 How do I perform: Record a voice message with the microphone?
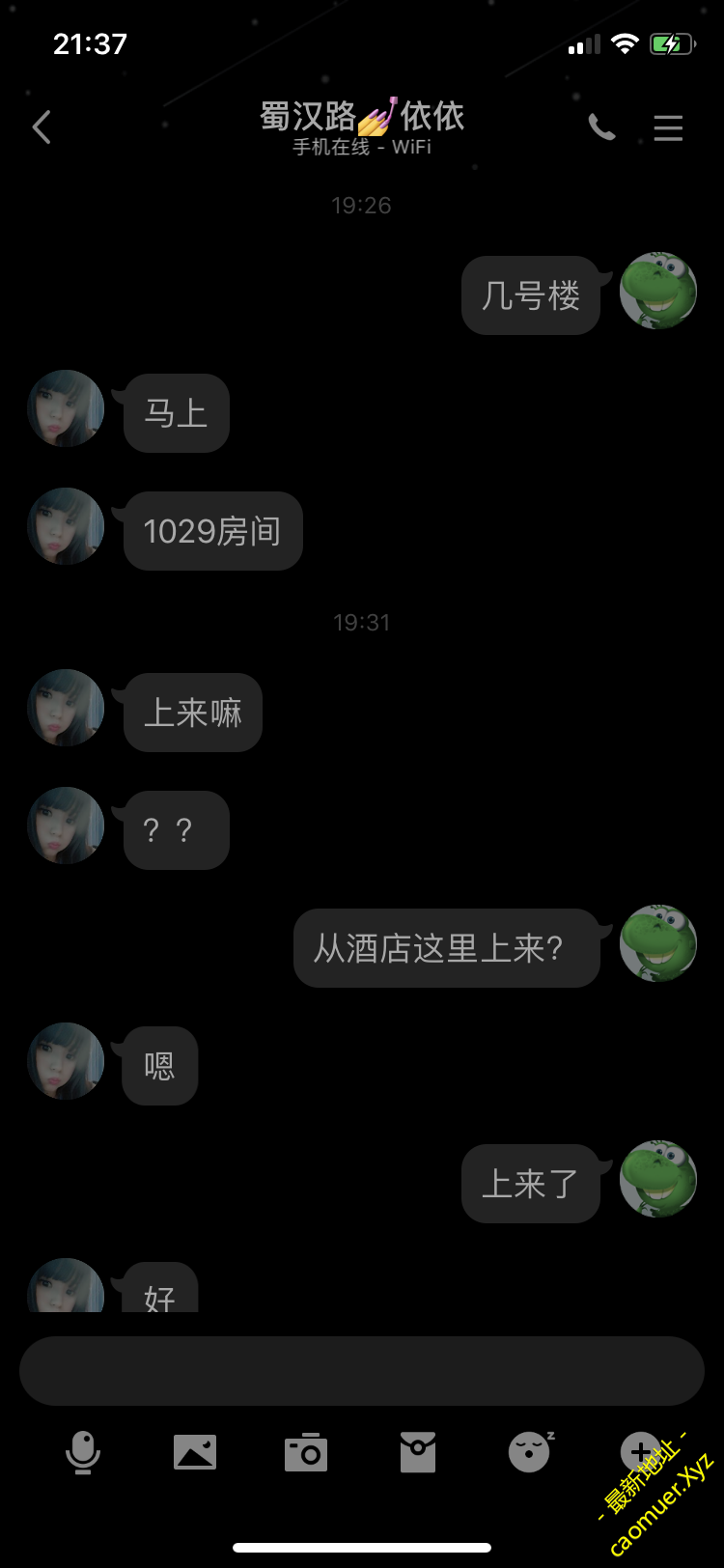click(83, 1451)
